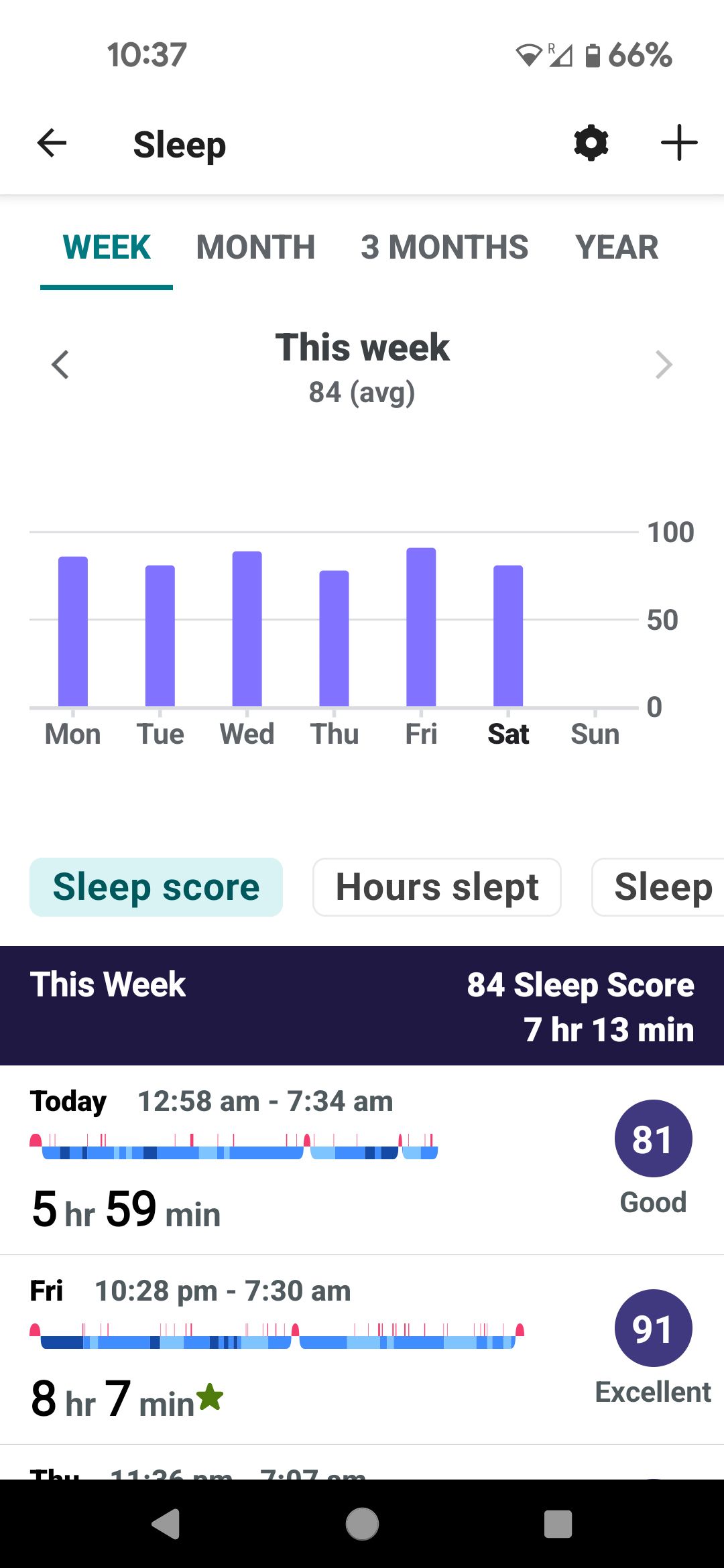The height and width of the screenshot is (1568, 724).
Task: Switch to the YEAR tab
Action: 617,248
